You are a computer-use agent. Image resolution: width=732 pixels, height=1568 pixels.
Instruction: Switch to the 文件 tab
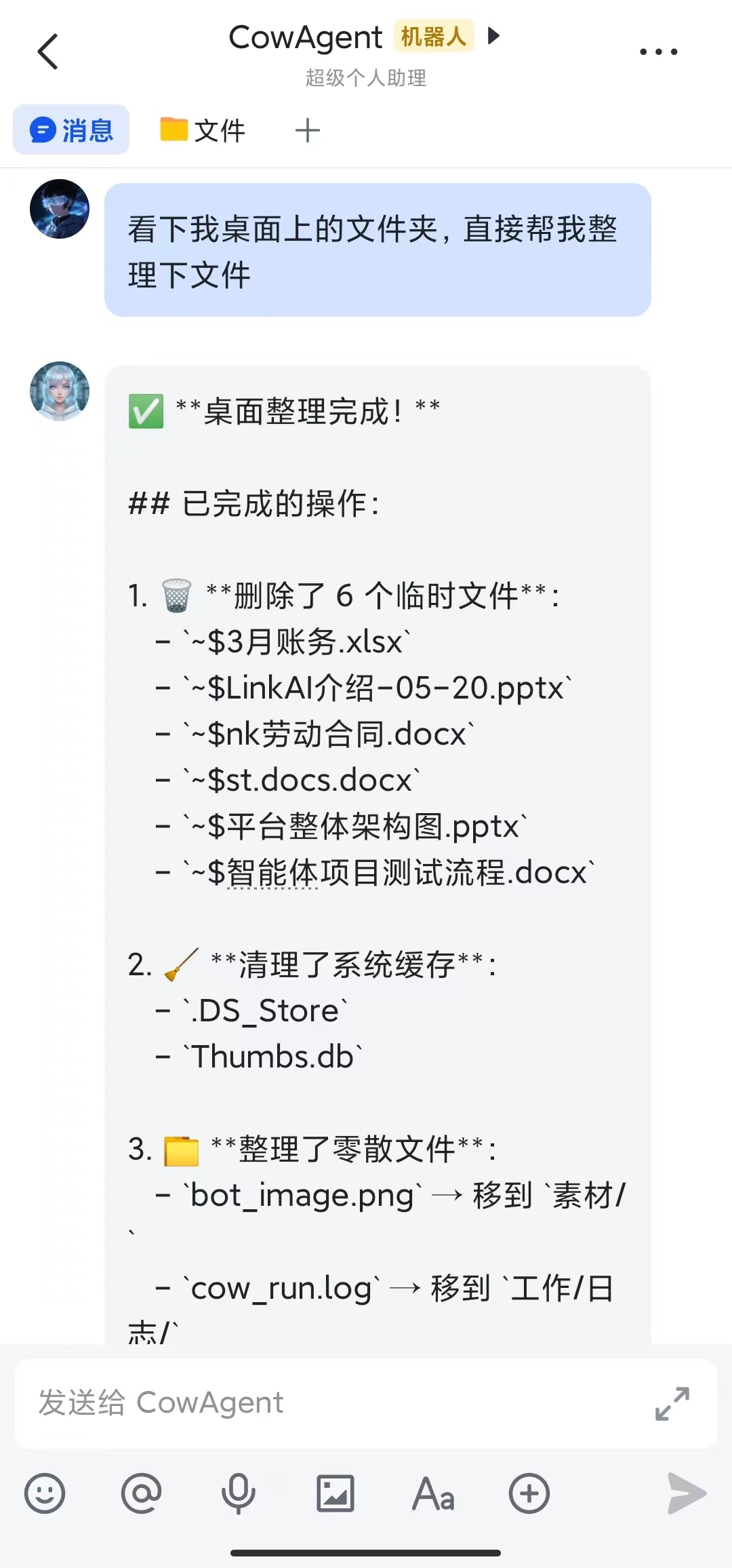coord(203,130)
